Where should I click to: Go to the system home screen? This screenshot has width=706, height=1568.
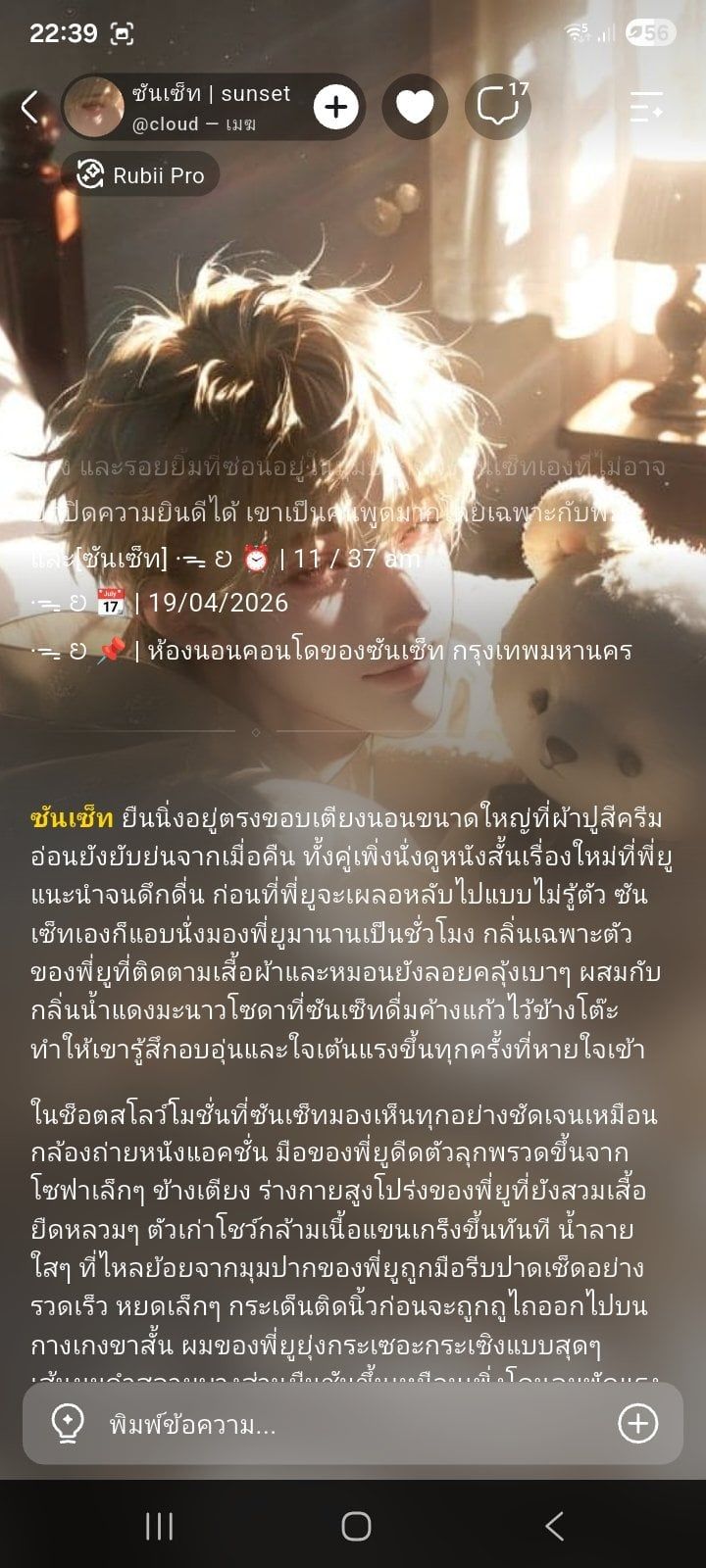pos(355,1526)
